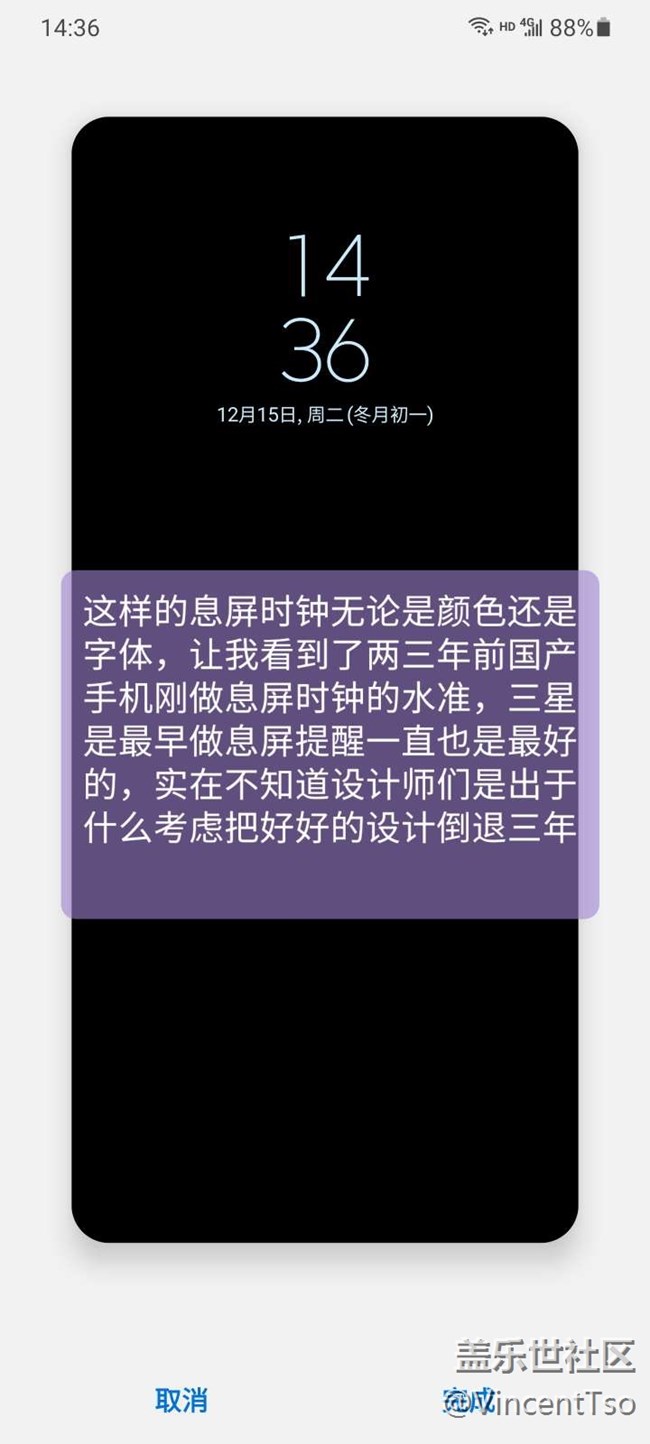Tap 取消 to cancel the clock preview

click(x=181, y=1400)
